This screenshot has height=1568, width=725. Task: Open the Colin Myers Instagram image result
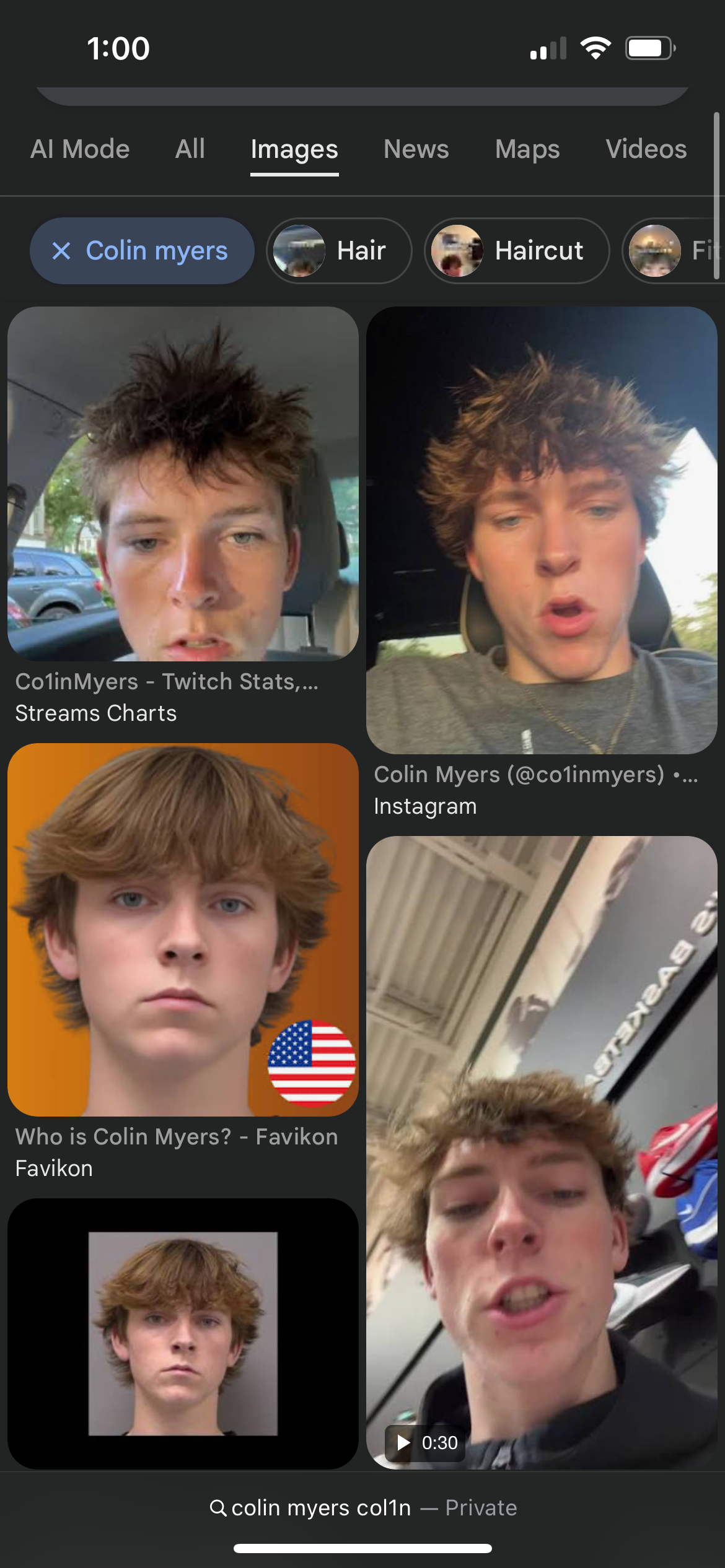pyautogui.click(x=542, y=530)
